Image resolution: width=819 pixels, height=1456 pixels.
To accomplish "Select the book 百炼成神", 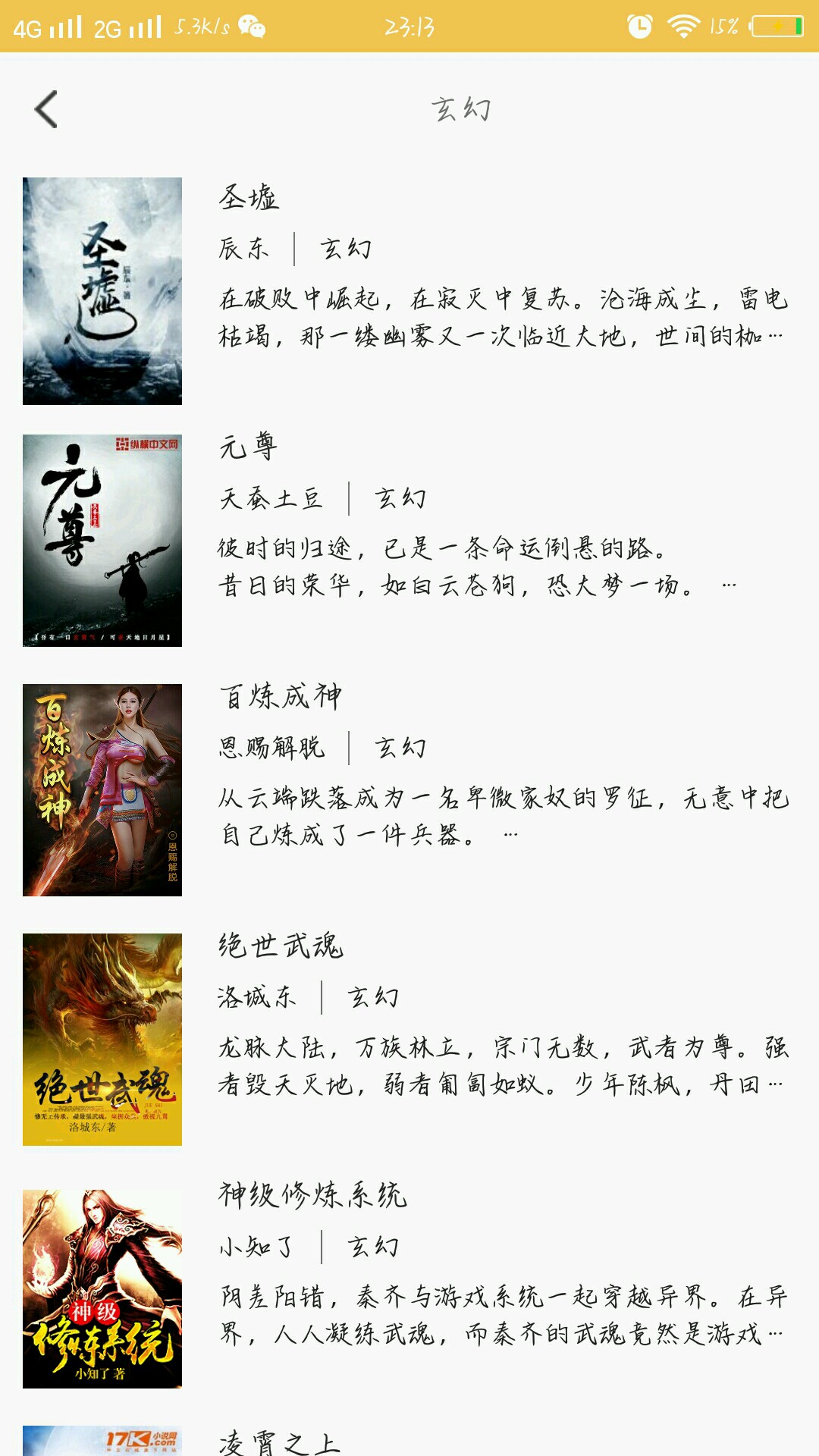I will (409, 789).
